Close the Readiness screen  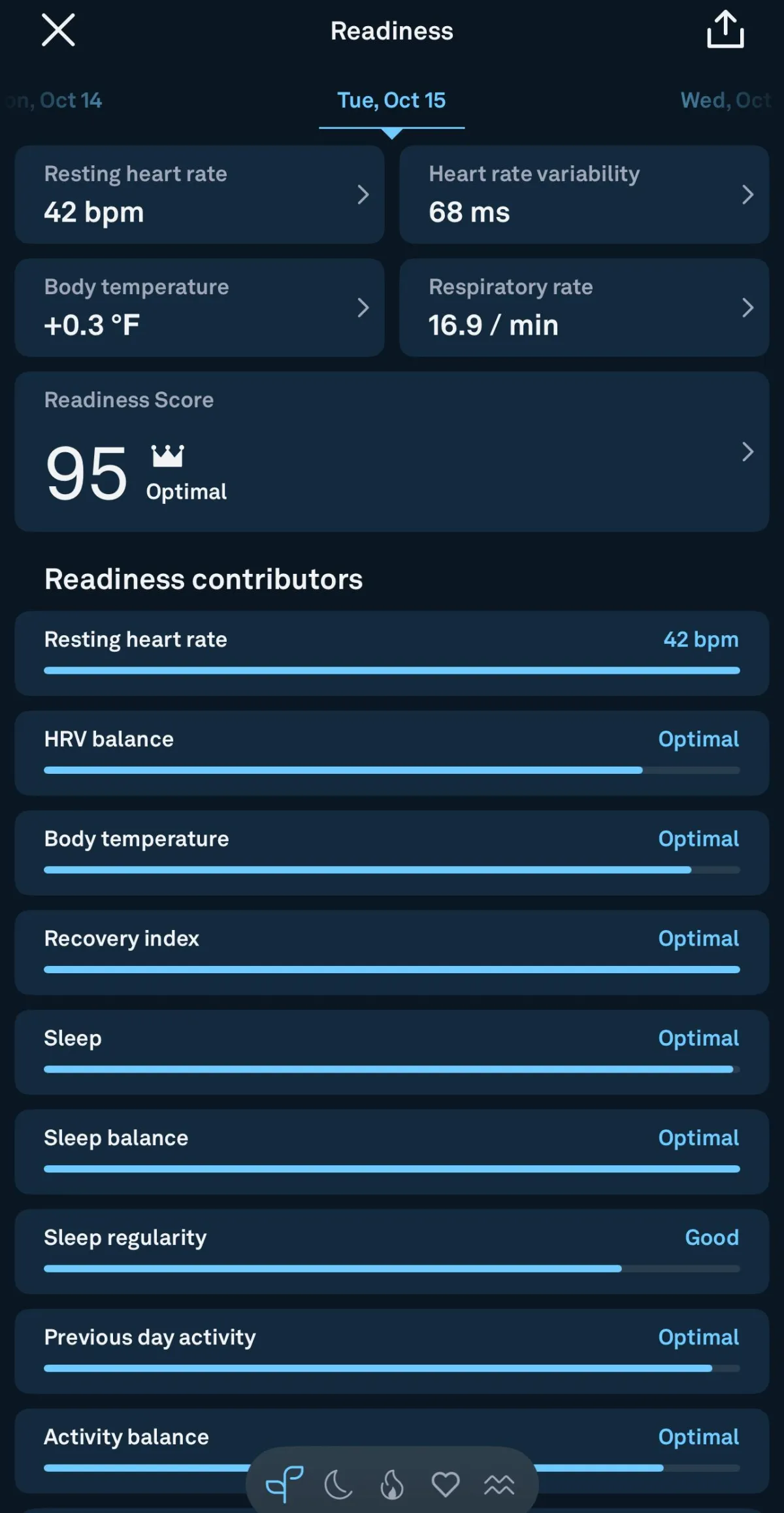tap(58, 30)
